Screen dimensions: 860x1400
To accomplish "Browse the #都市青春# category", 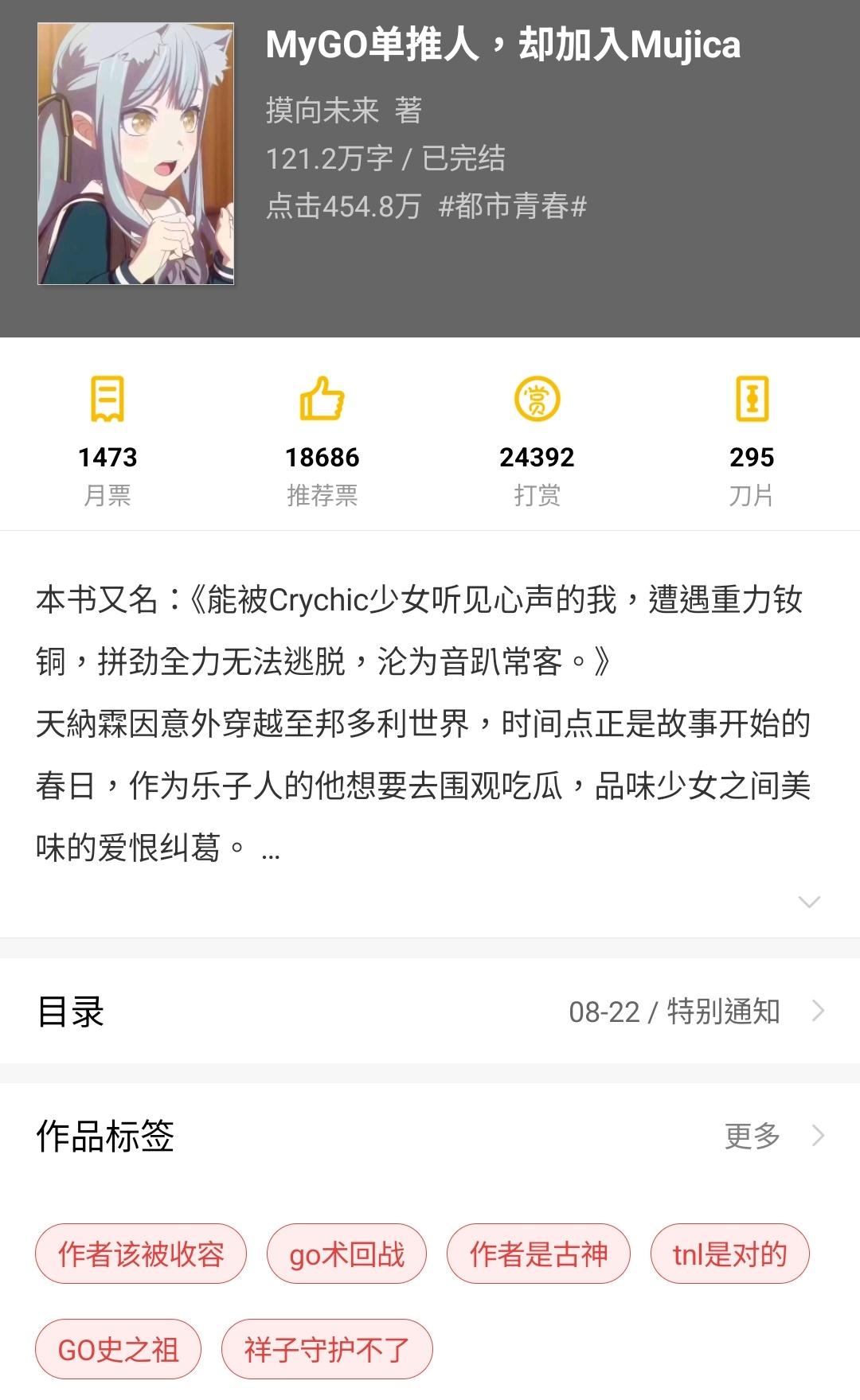I will pos(512,207).
